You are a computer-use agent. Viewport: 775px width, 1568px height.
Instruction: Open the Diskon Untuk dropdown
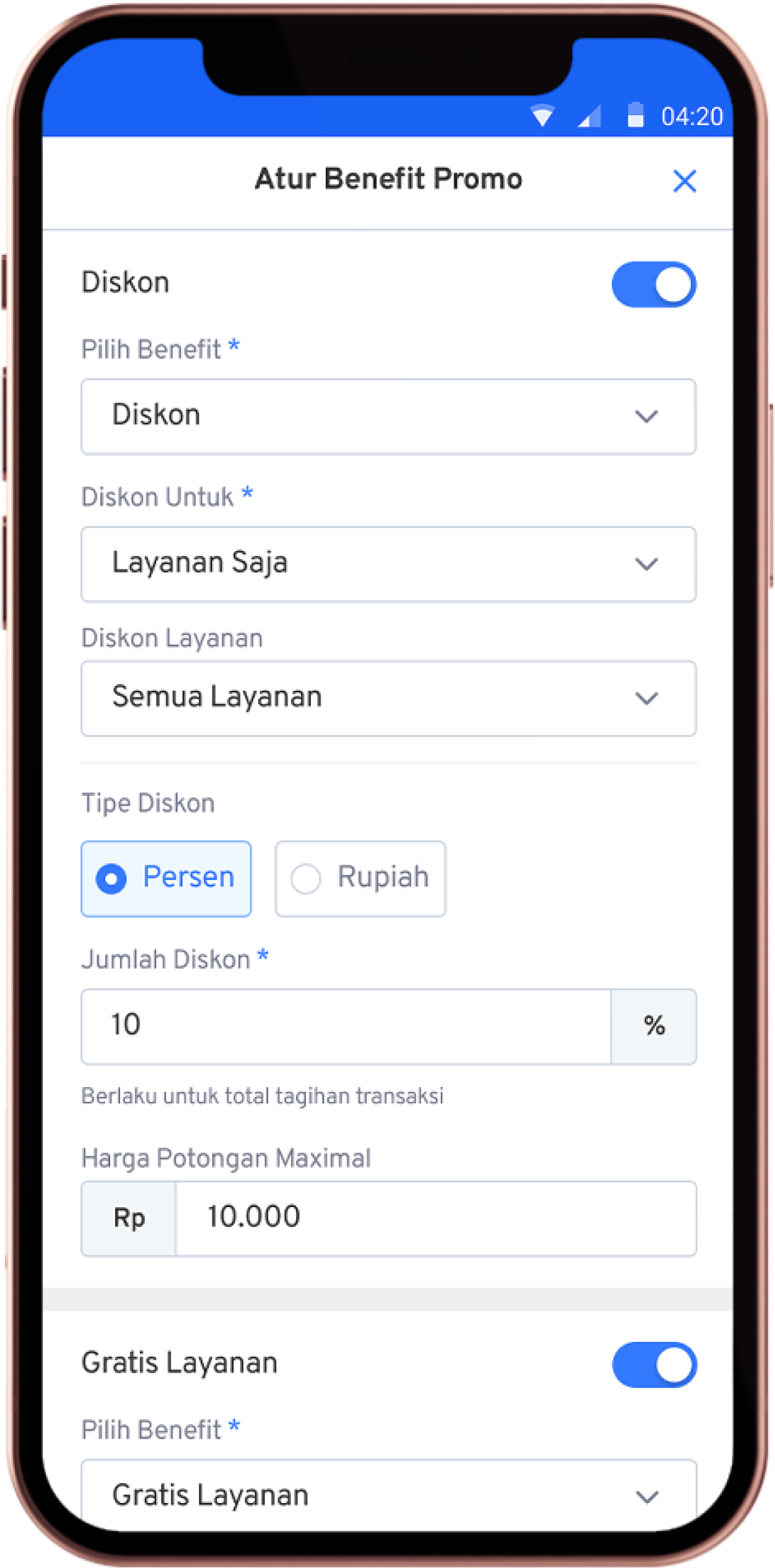pyautogui.click(x=388, y=564)
